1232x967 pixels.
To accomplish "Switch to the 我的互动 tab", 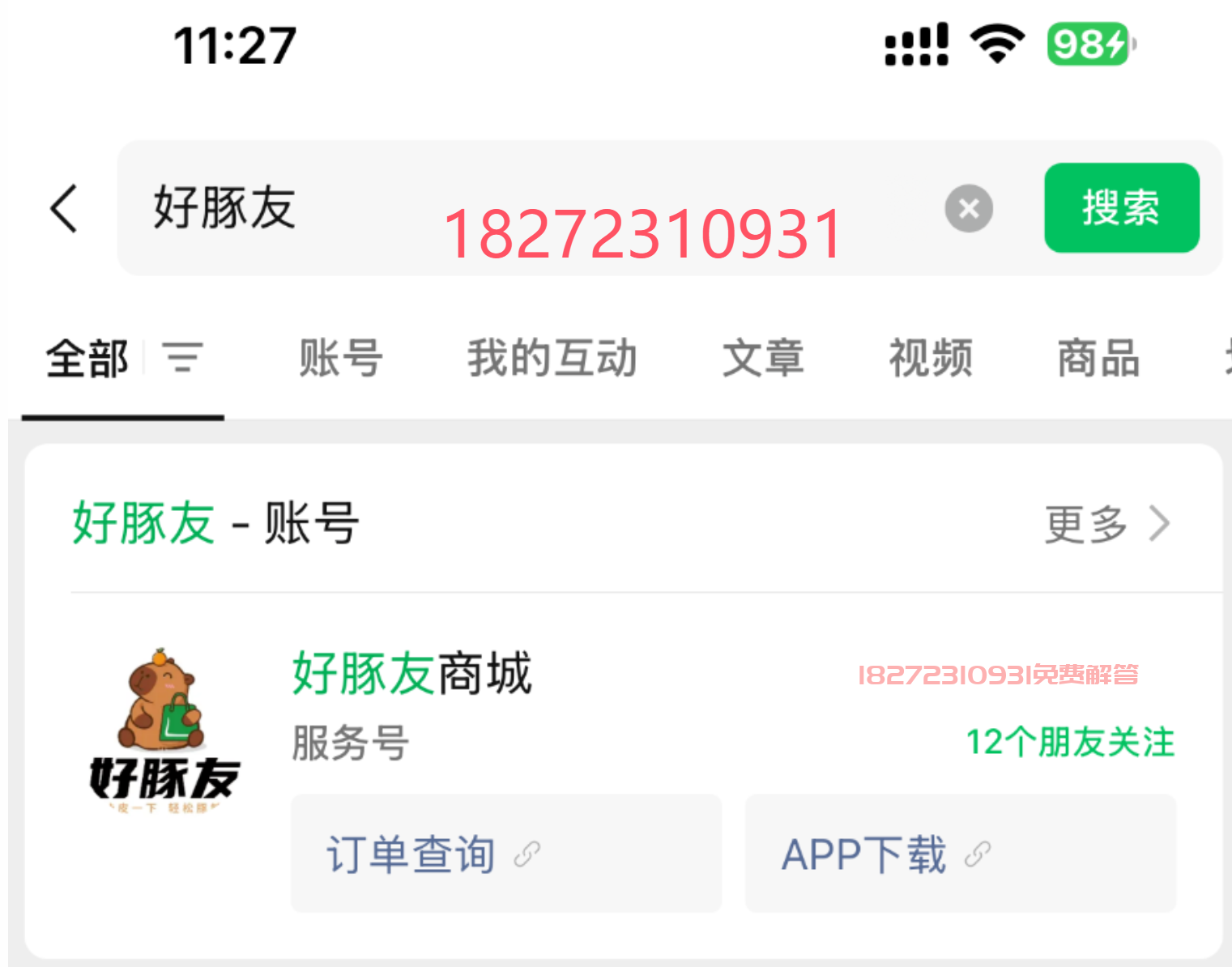I will click(x=552, y=357).
